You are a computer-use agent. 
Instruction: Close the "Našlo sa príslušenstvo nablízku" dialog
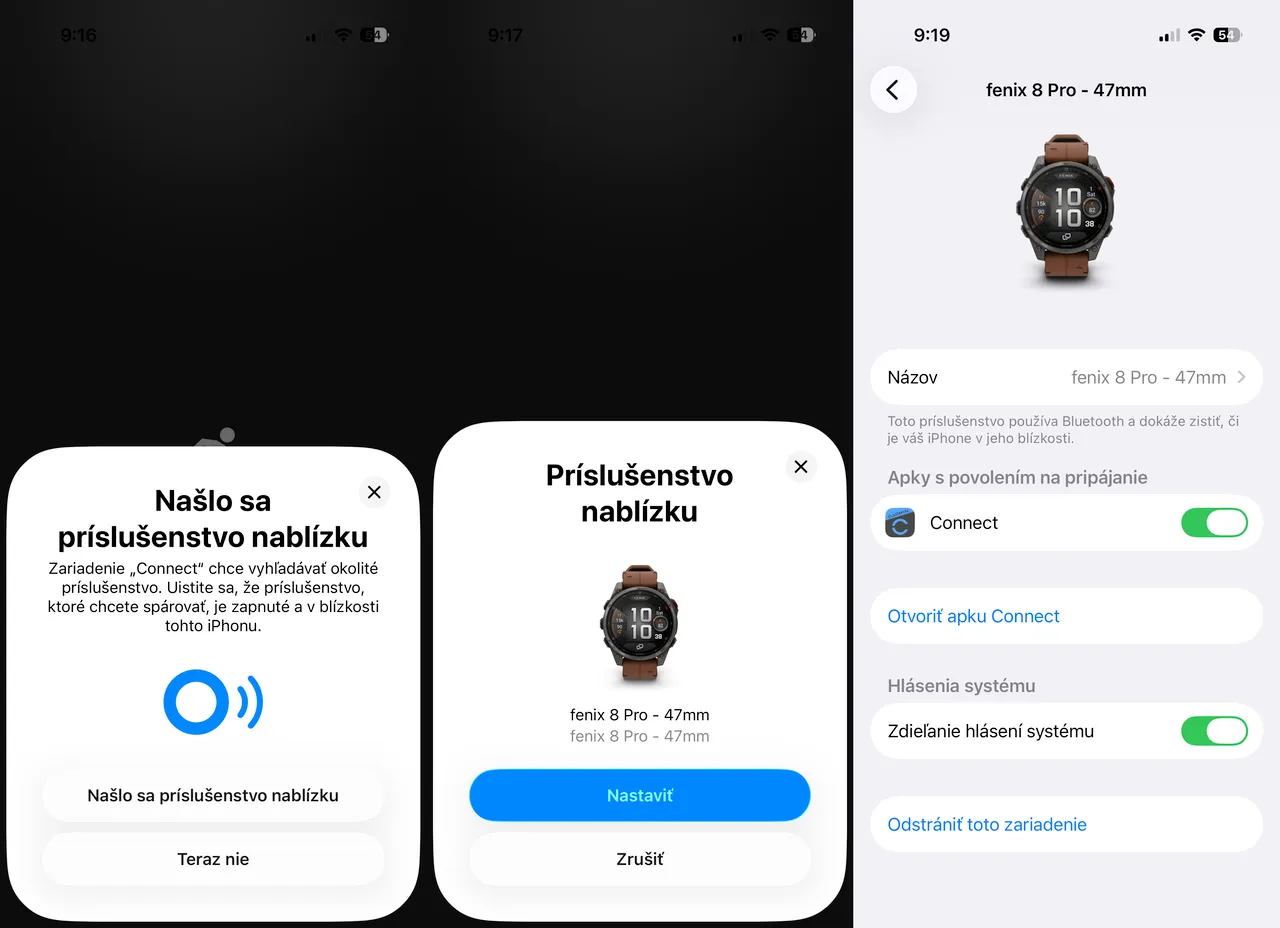pos(374,492)
